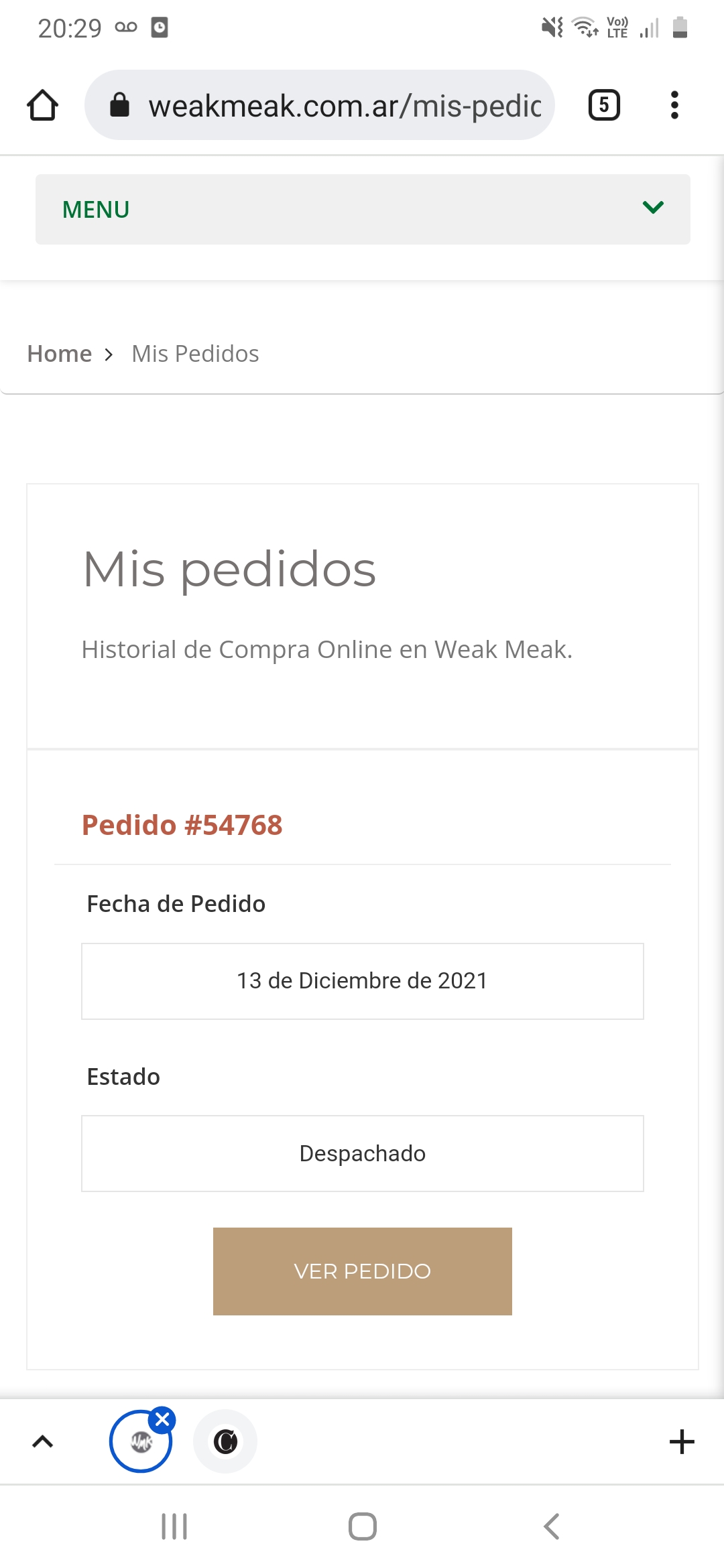Tap the system back button

[551, 1527]
